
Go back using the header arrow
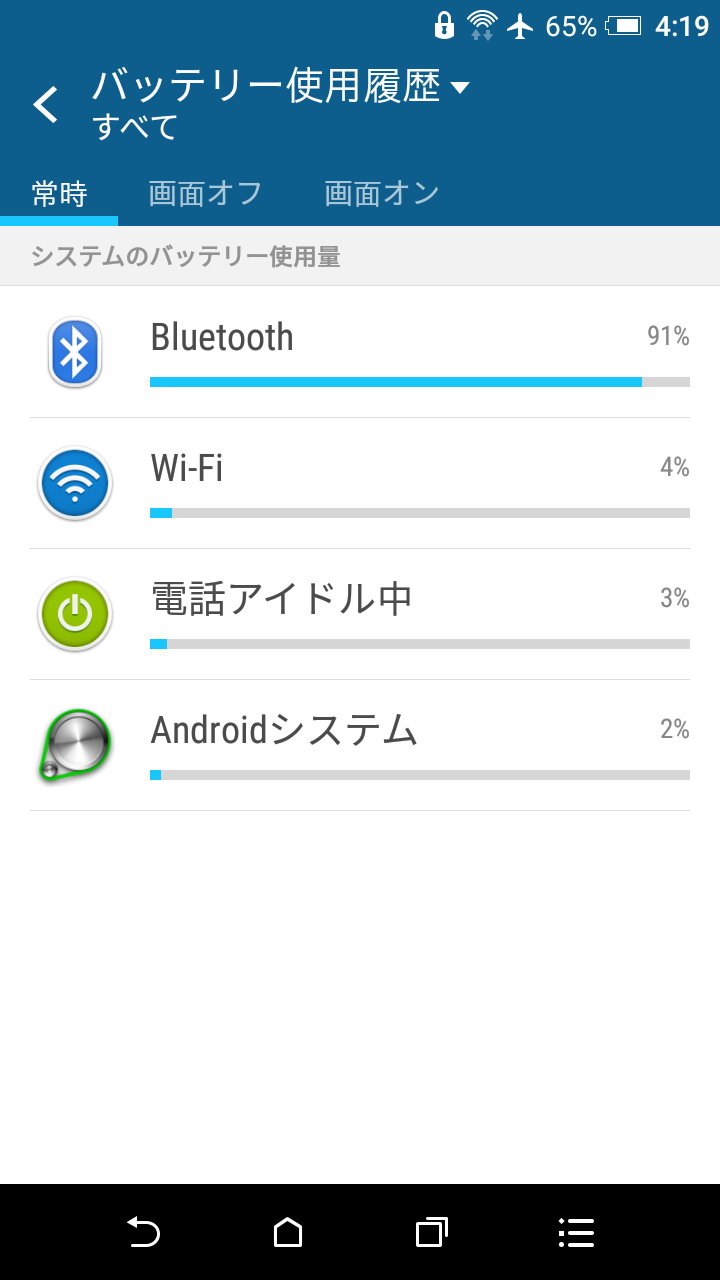46,105
